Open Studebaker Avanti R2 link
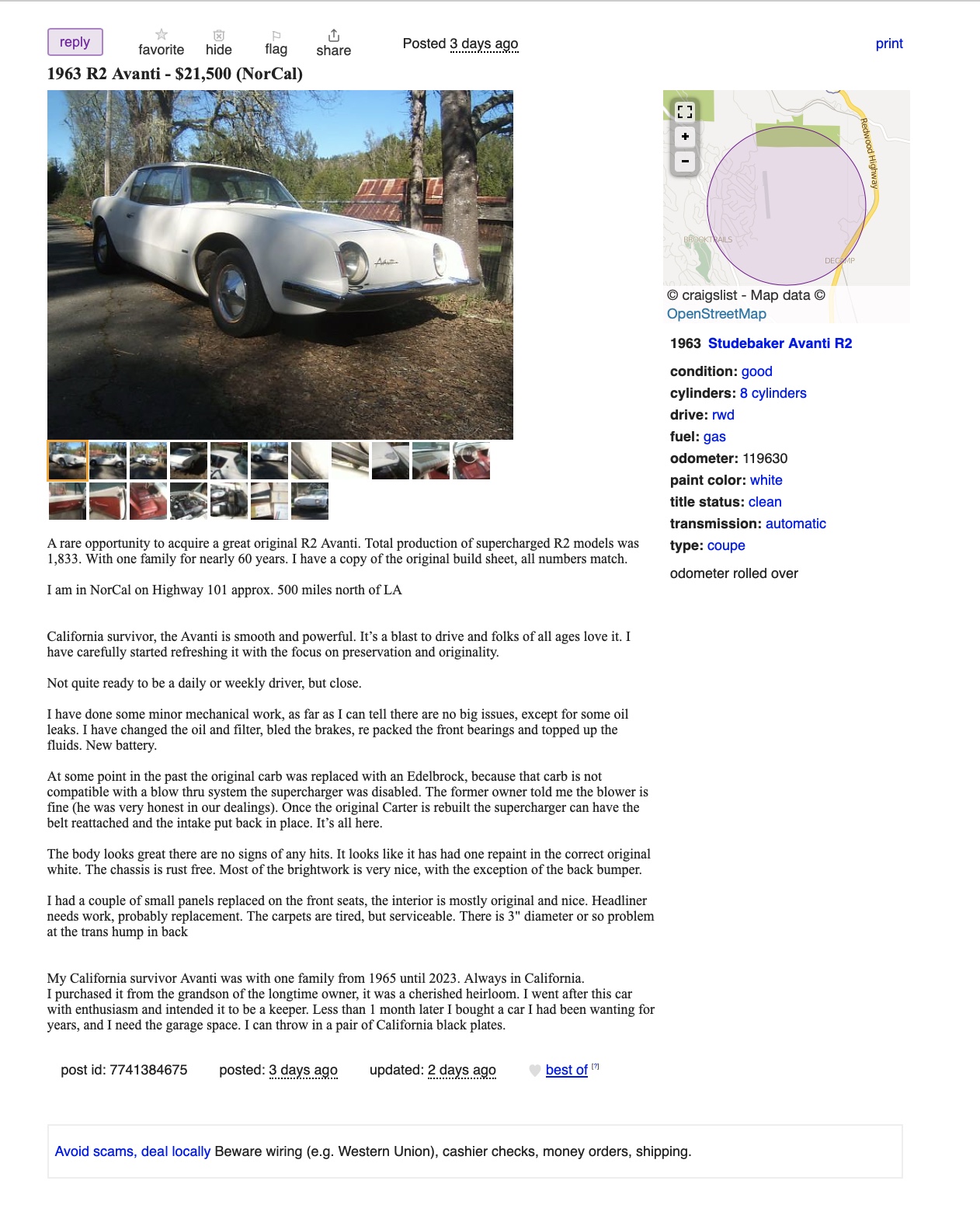The image size is (980, 1212). [780, 343]
